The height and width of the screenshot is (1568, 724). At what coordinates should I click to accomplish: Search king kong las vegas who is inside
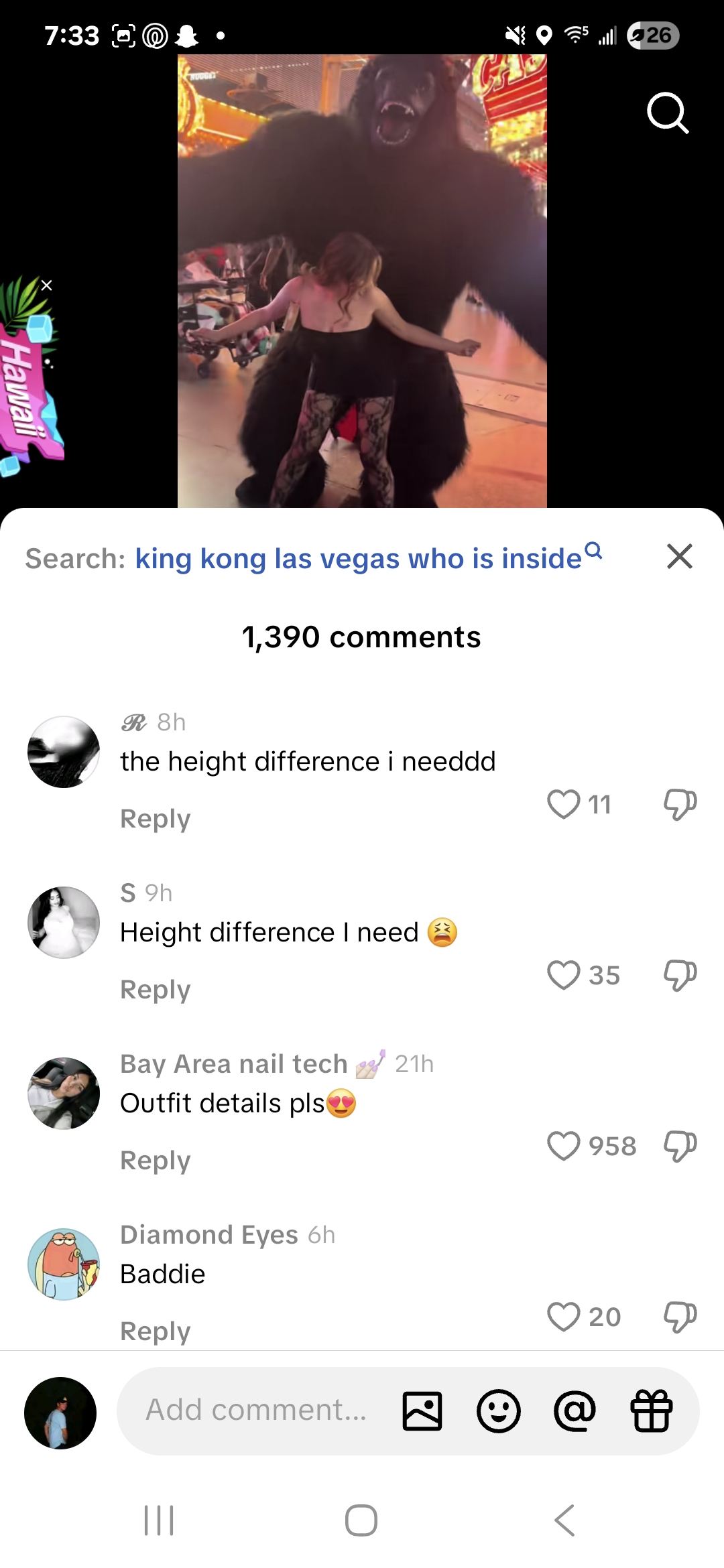358,558
